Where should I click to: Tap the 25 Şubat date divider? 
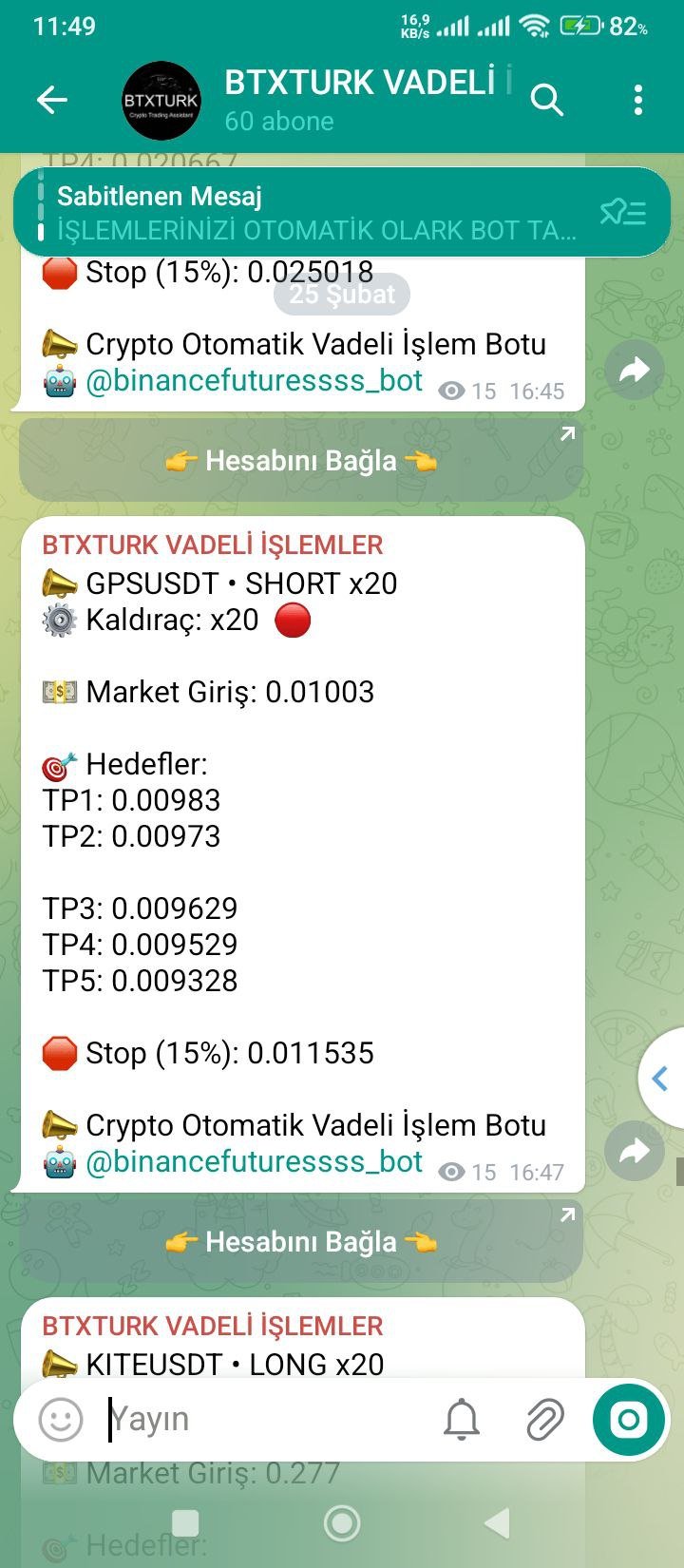tap(342, 294)
